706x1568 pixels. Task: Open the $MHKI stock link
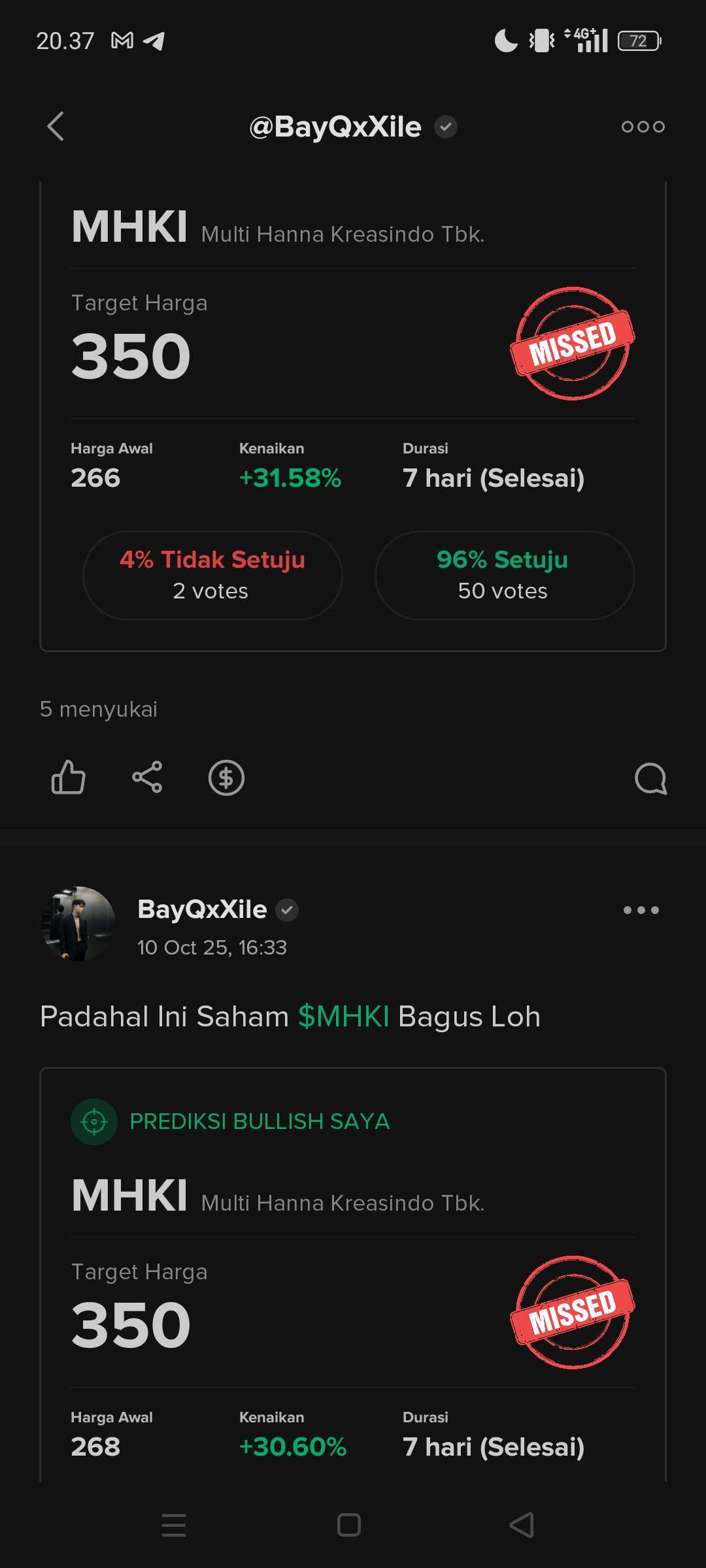point(344,1017)
